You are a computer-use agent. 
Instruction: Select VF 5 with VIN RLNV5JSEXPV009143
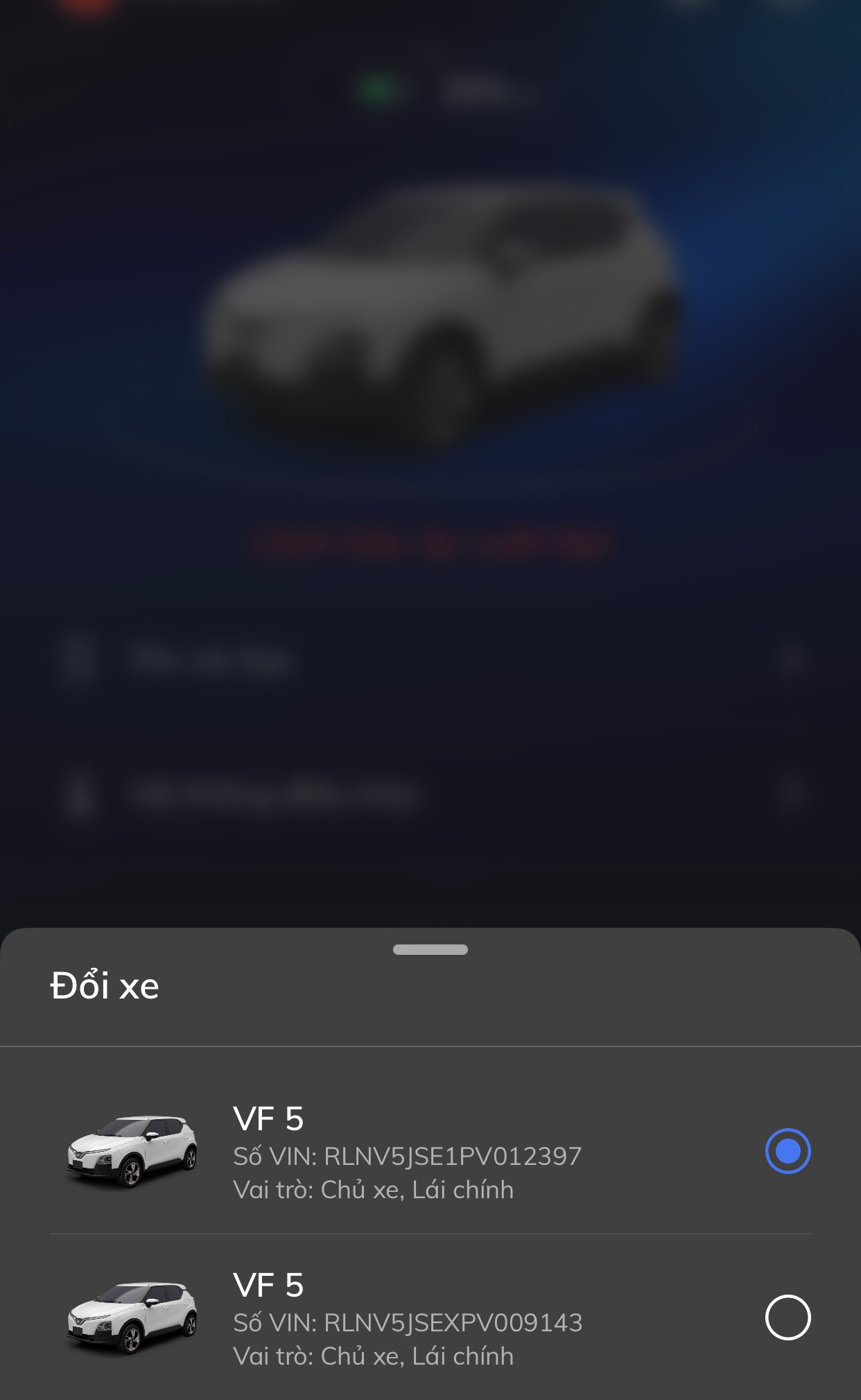click(x=788, y=1317)
